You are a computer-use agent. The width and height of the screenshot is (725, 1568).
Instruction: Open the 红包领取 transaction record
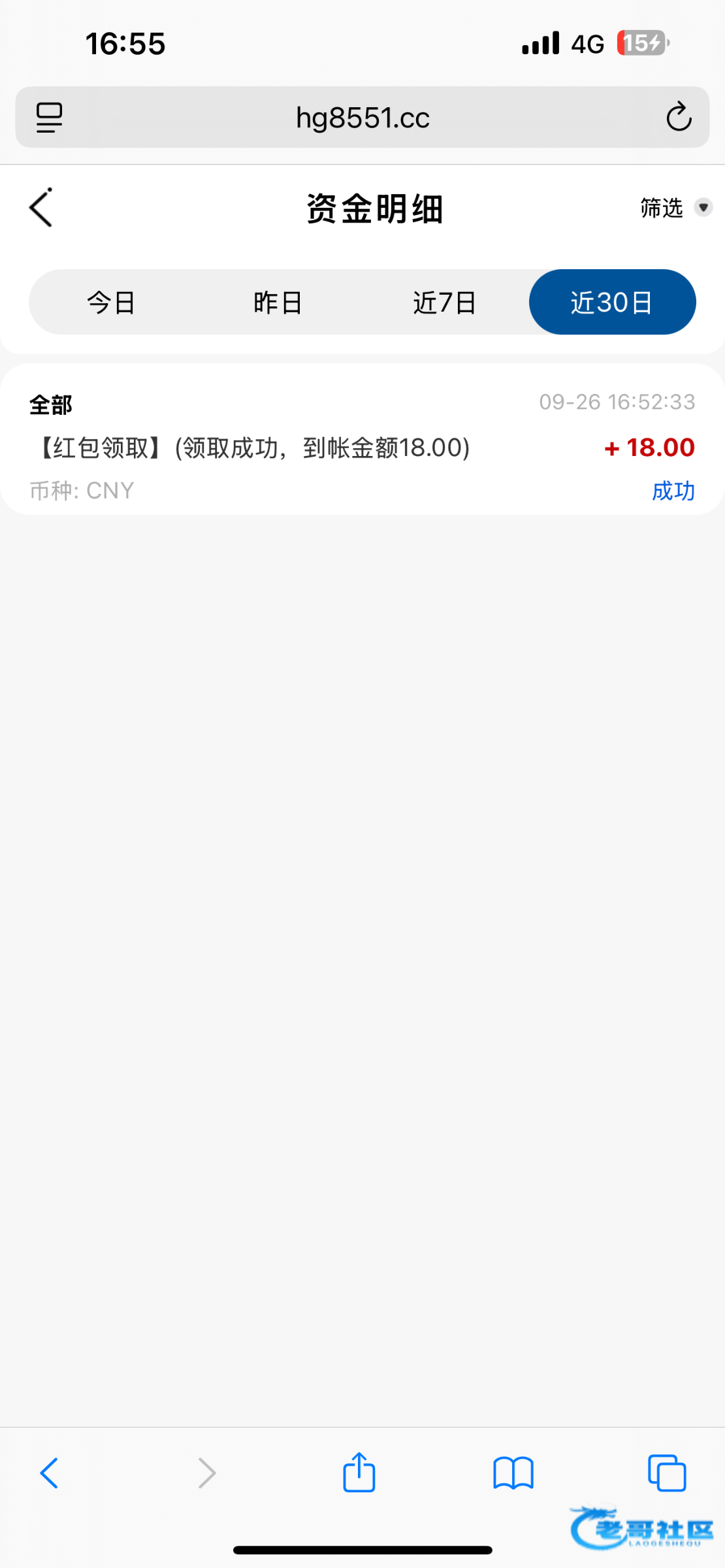[x=362, y=447]
